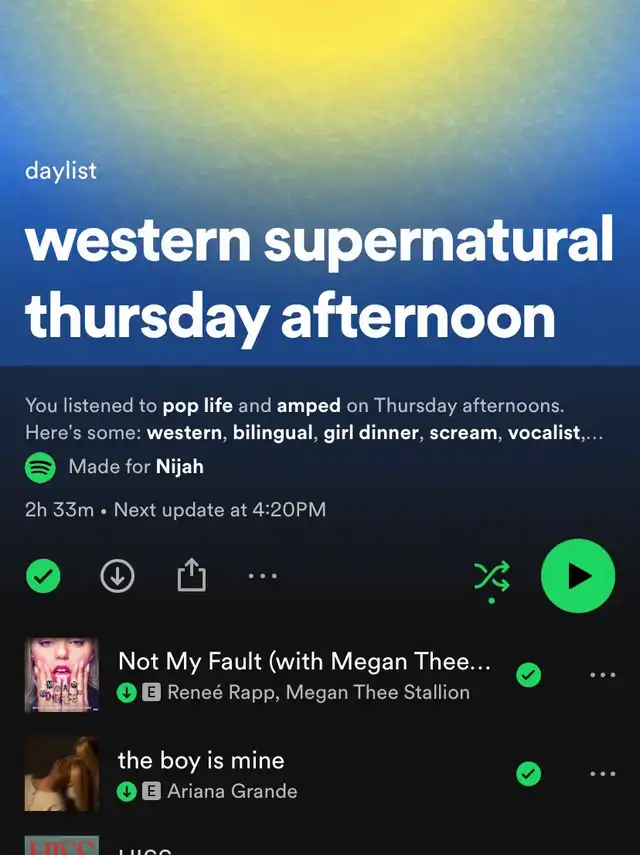
Task: Tap saved checkmark on the boy is mine
Action: coord(528,773)
